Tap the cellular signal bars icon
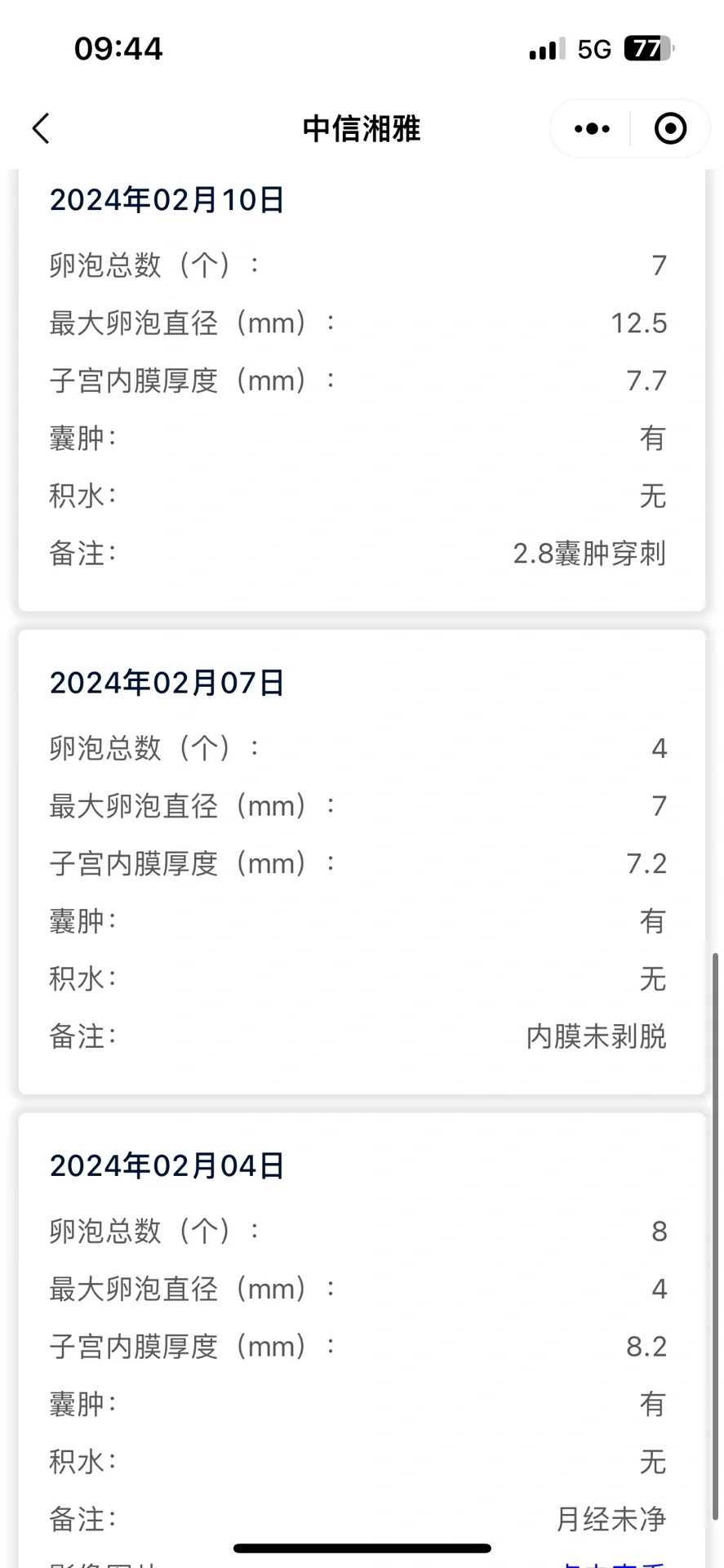 [x=544, y=47]
